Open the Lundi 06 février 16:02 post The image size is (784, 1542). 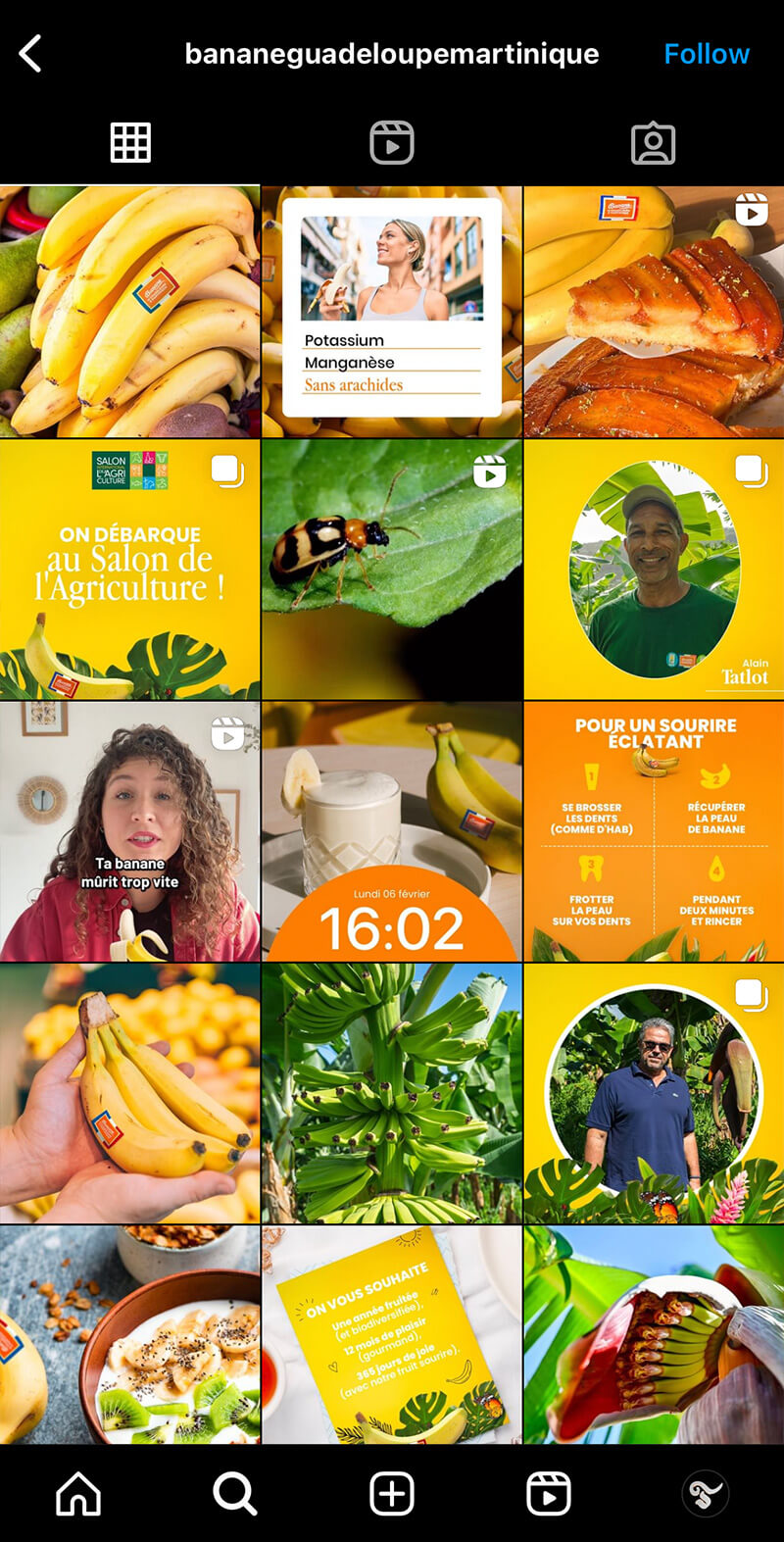391,831
